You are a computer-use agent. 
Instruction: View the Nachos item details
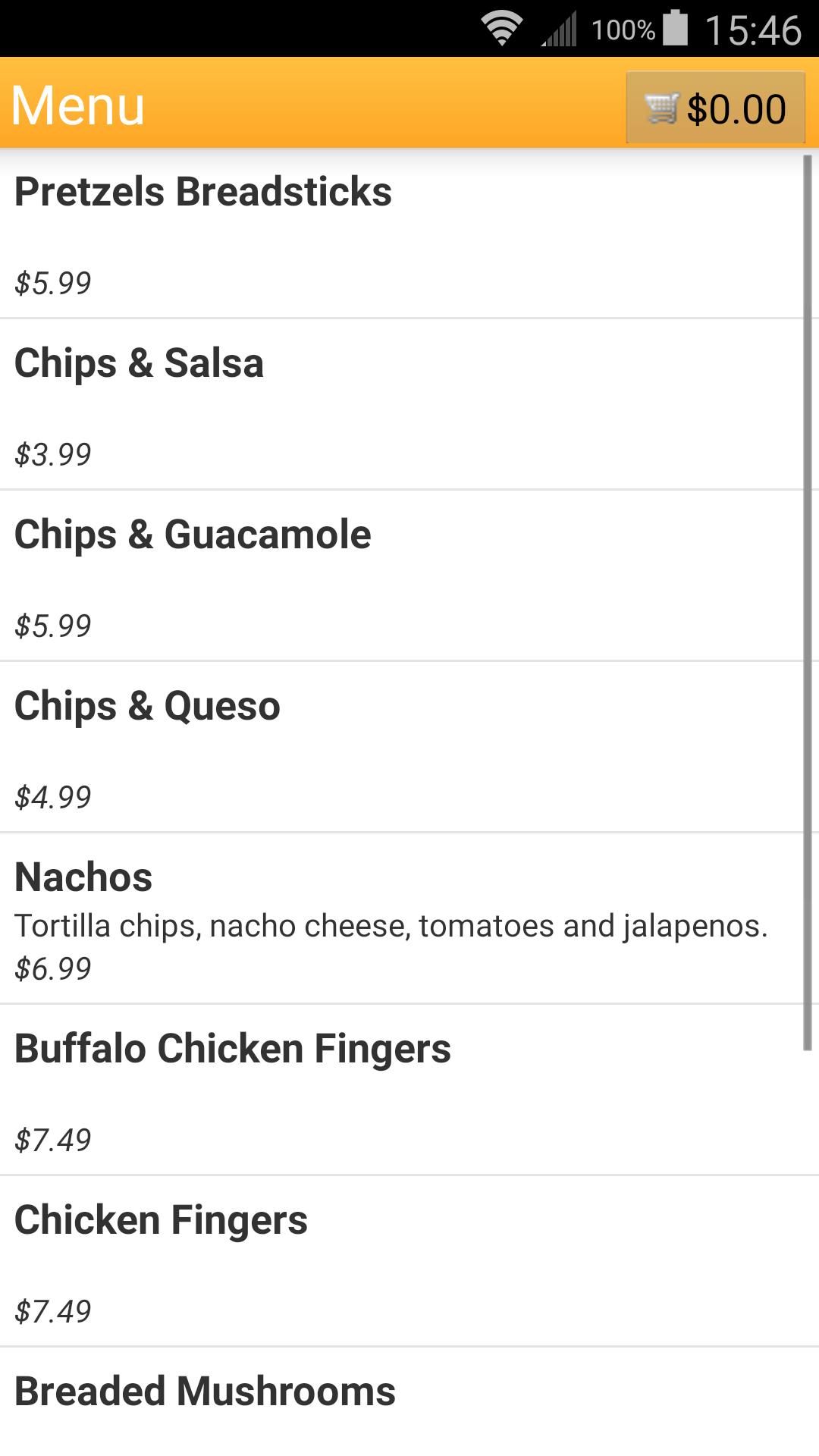402,920
